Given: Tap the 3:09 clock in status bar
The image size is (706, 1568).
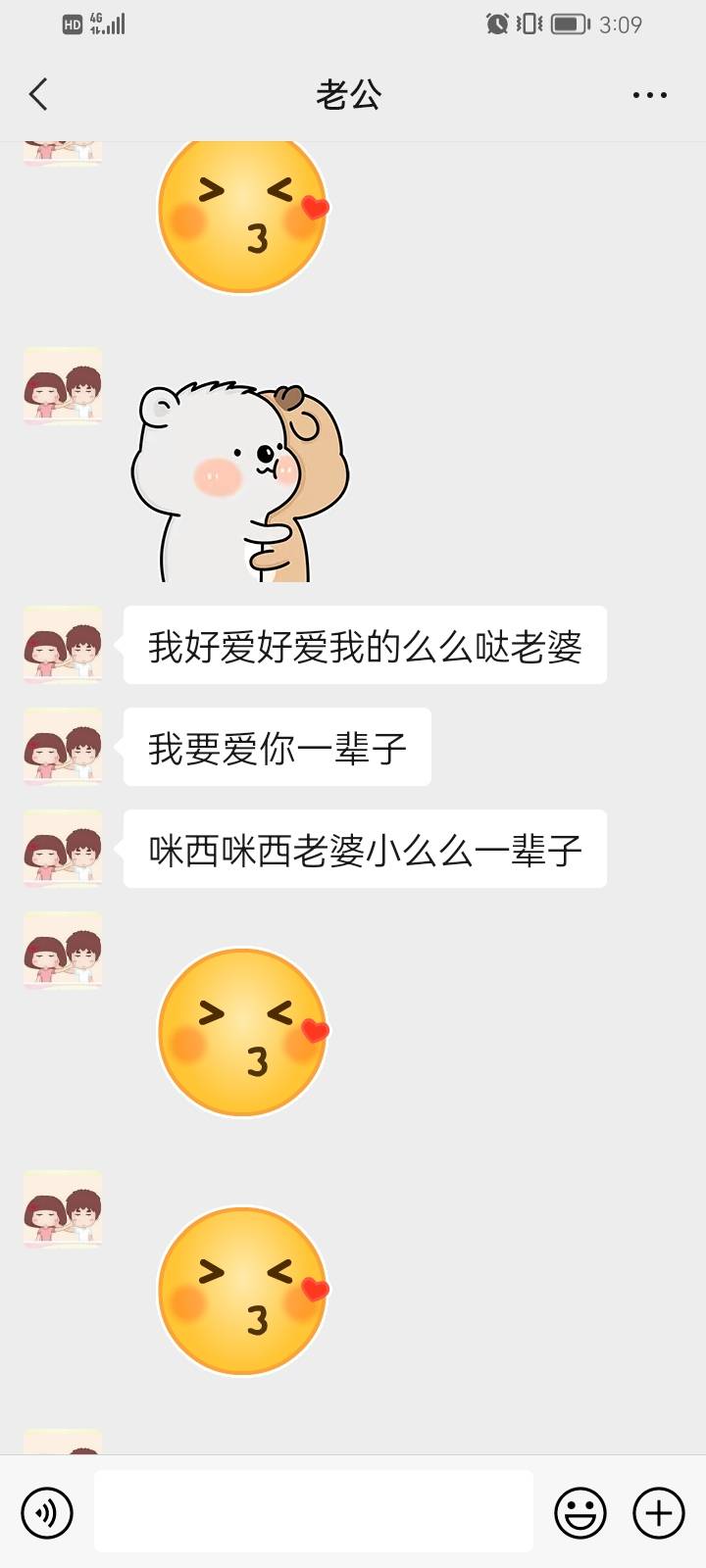Looking at the screenshot, I should (621, 24).
